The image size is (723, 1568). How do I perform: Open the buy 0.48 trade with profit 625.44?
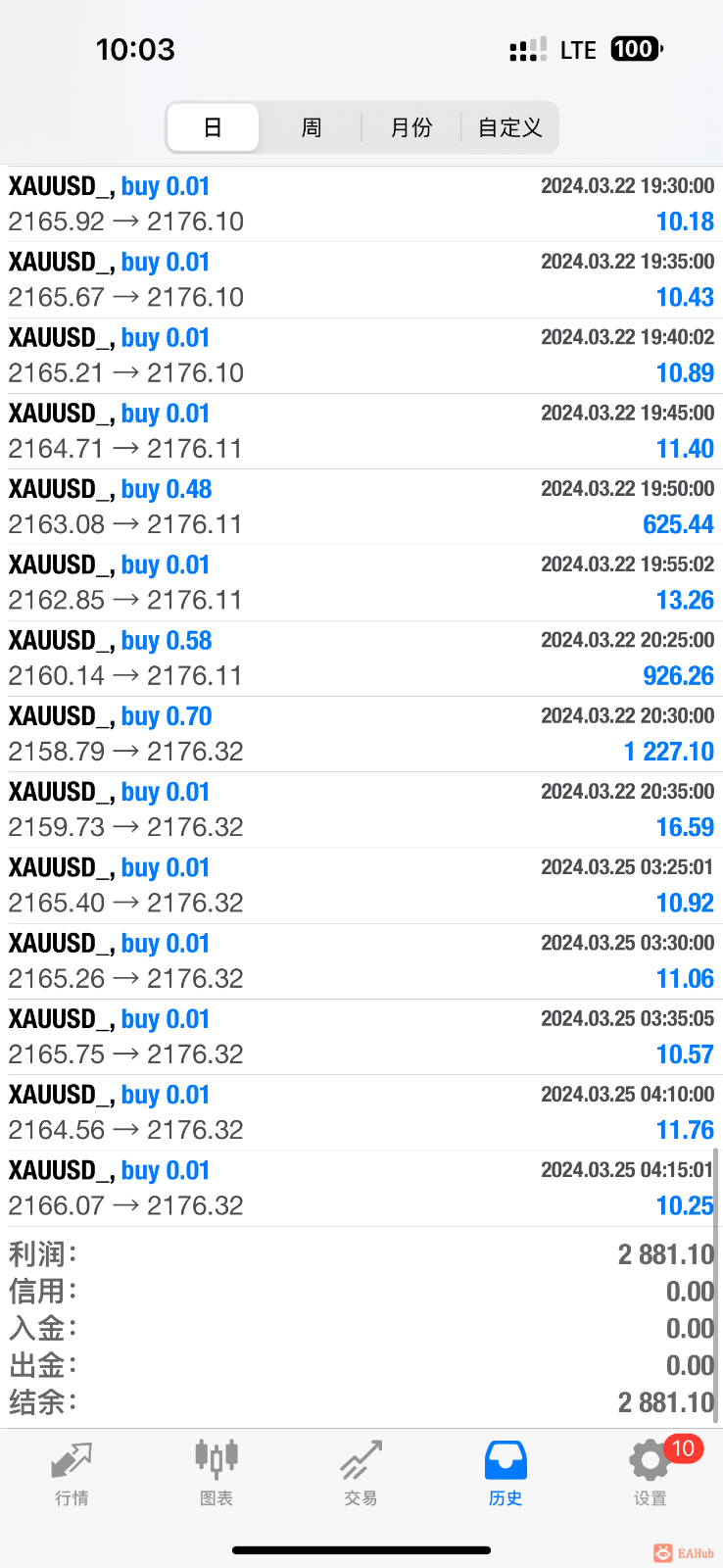point(361,507)
